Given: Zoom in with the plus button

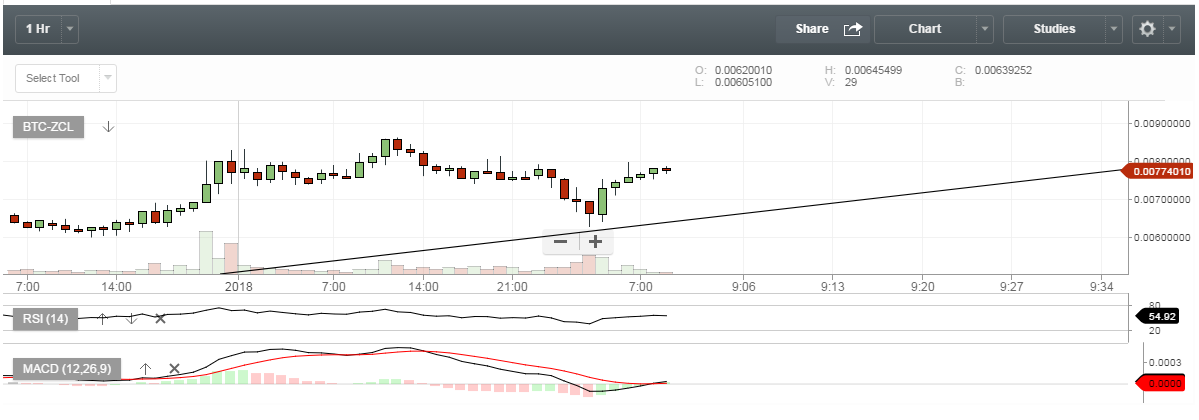Looking at the screenshot, I should [x=595, y=241].
